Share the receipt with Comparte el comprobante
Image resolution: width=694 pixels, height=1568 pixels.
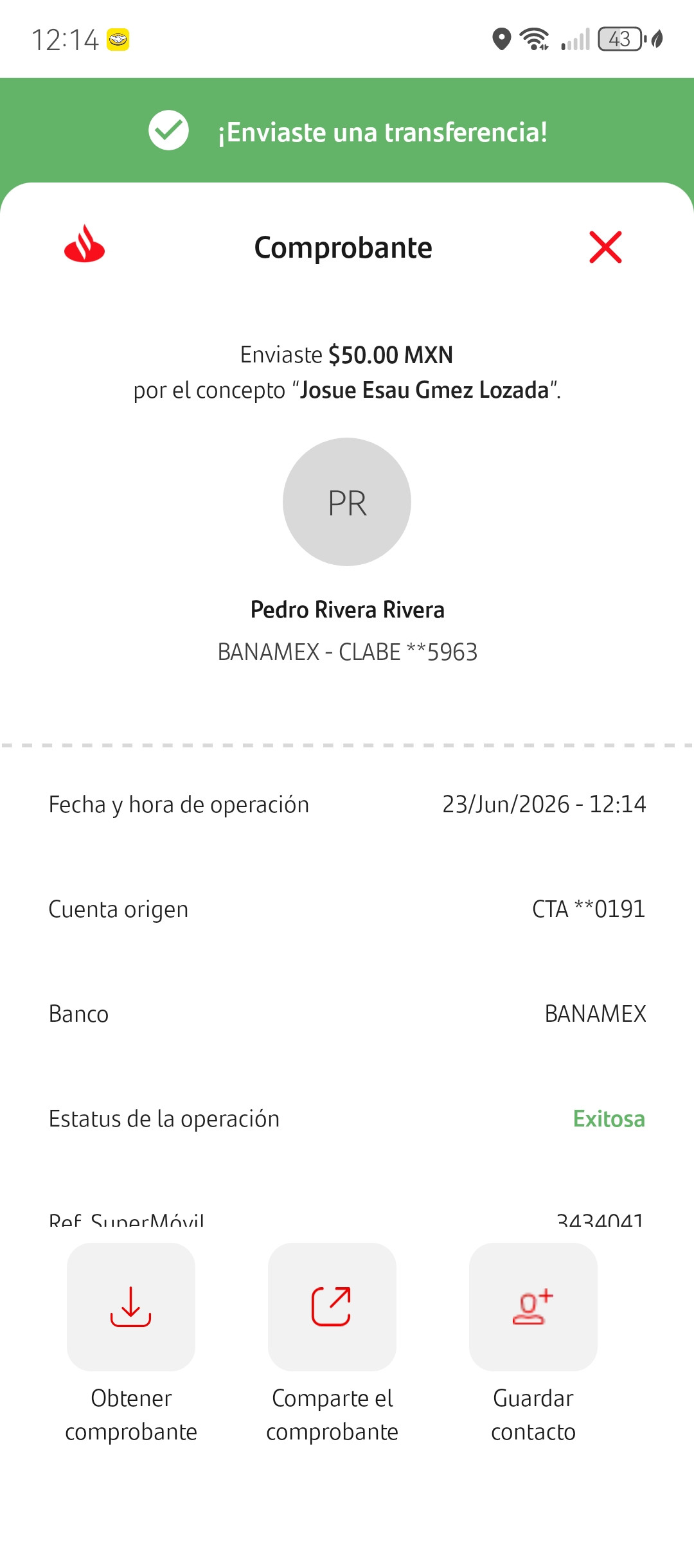pos(332,1306)
